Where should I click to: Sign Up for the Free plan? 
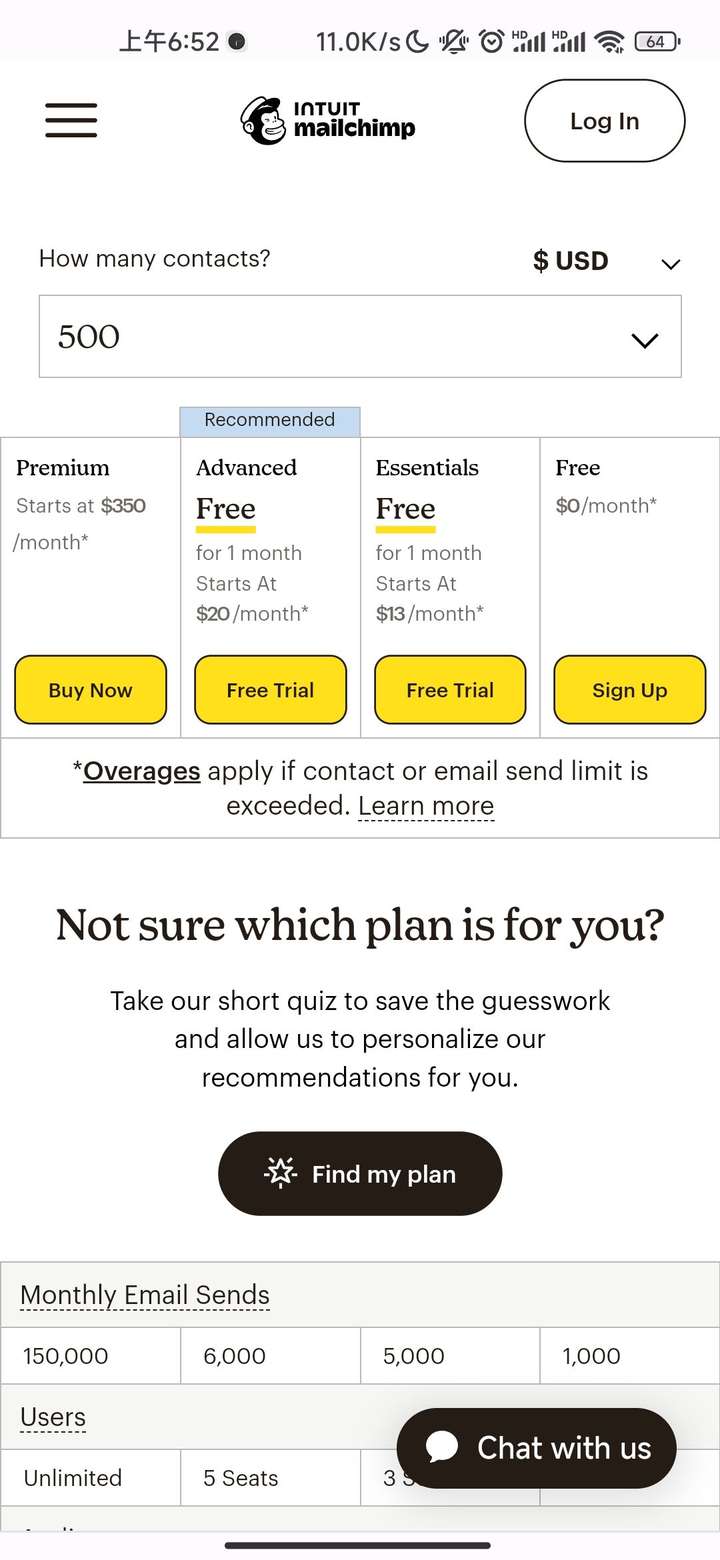coord(630,690)
